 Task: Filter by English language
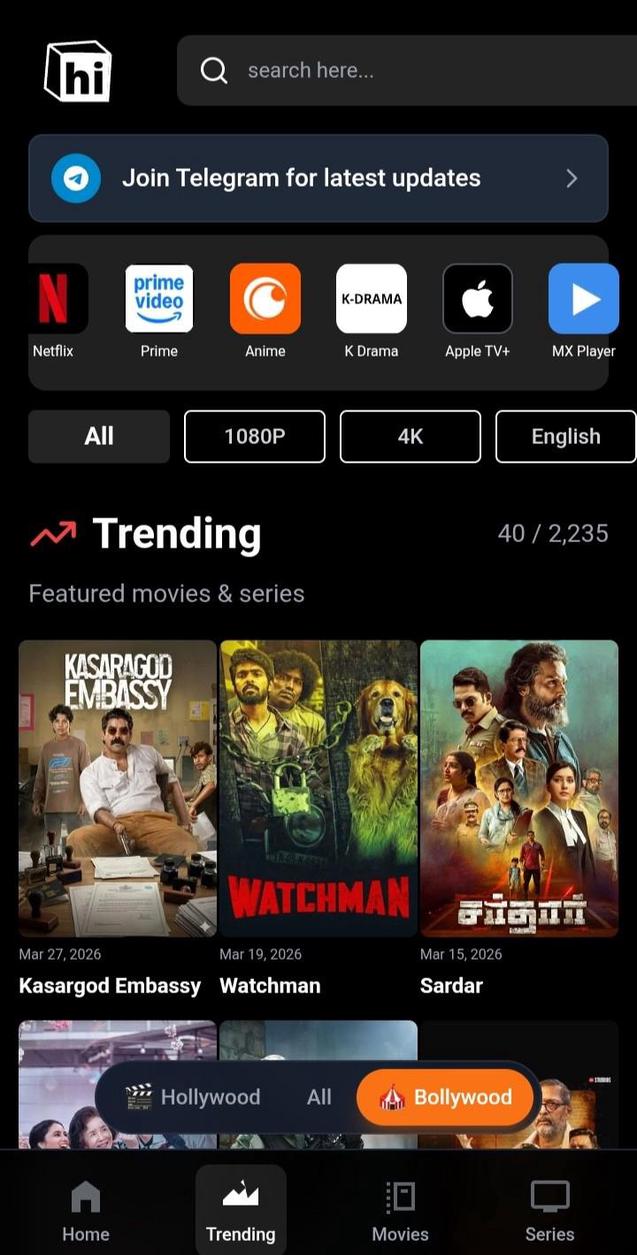[565, 436]
